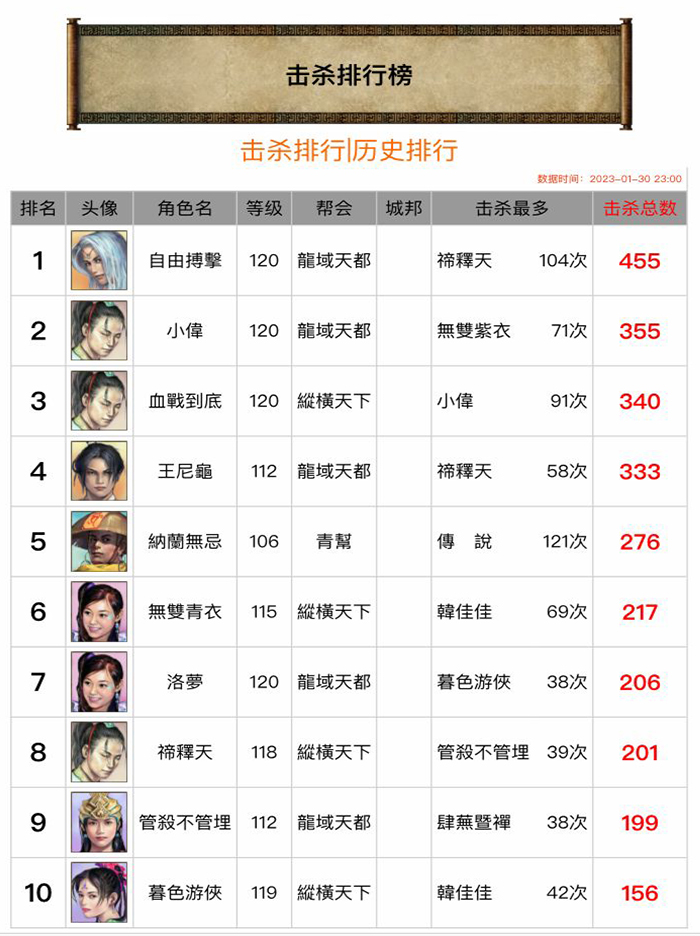Switch to the 历史排行 tab

click(x=405, y=150)
